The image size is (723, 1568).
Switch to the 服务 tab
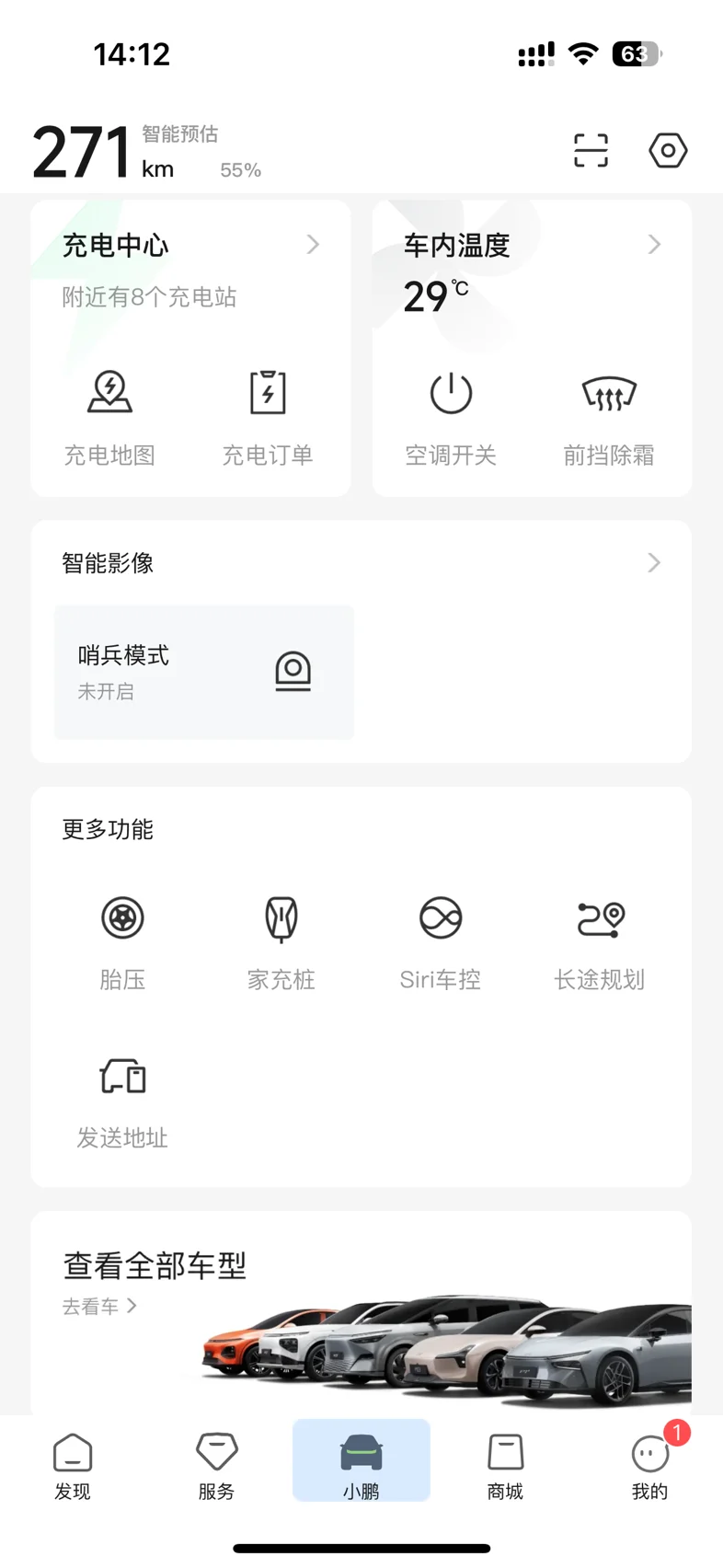click(217, 1467)
